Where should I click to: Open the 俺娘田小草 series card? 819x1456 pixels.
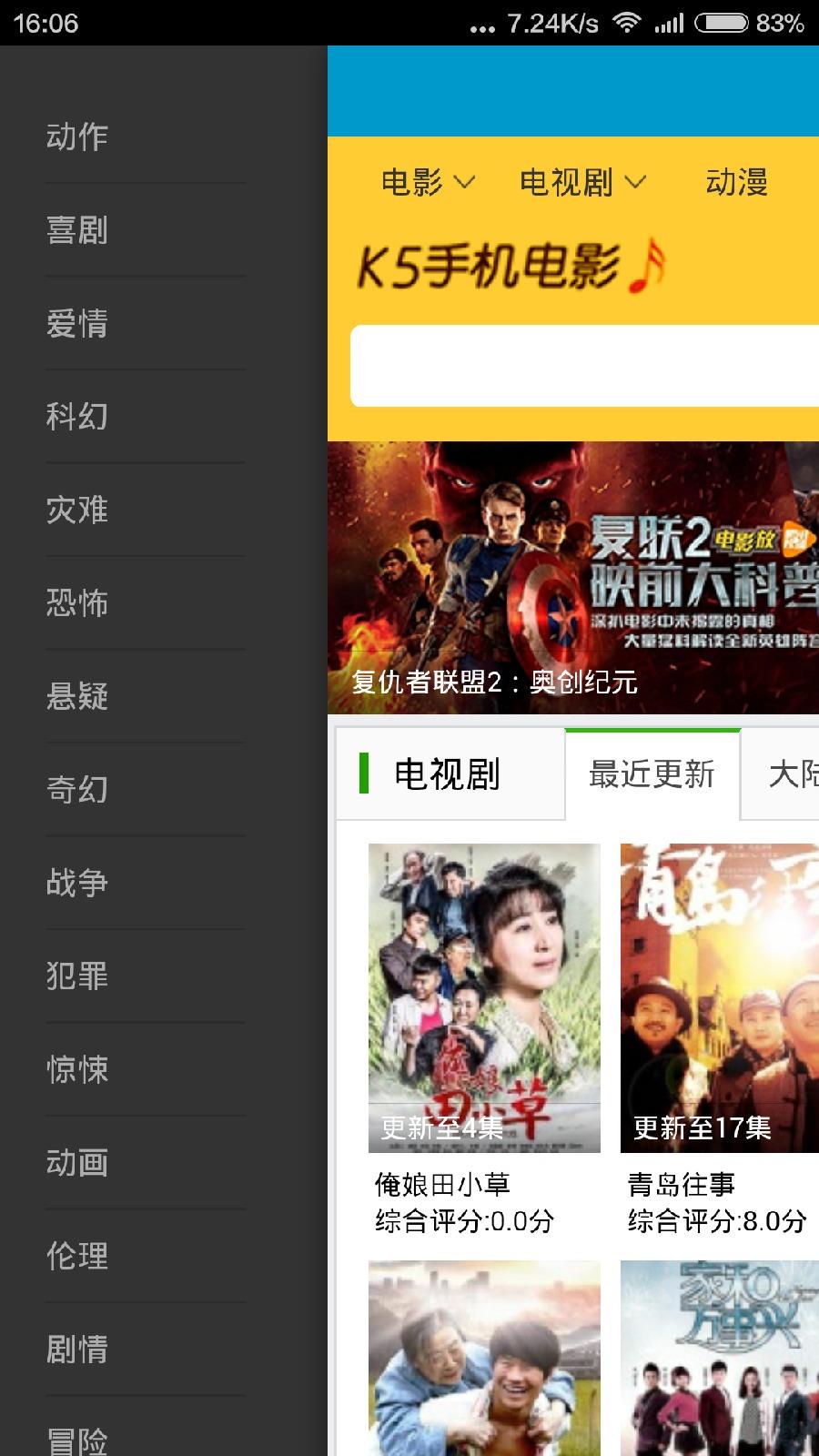[484, 998]
